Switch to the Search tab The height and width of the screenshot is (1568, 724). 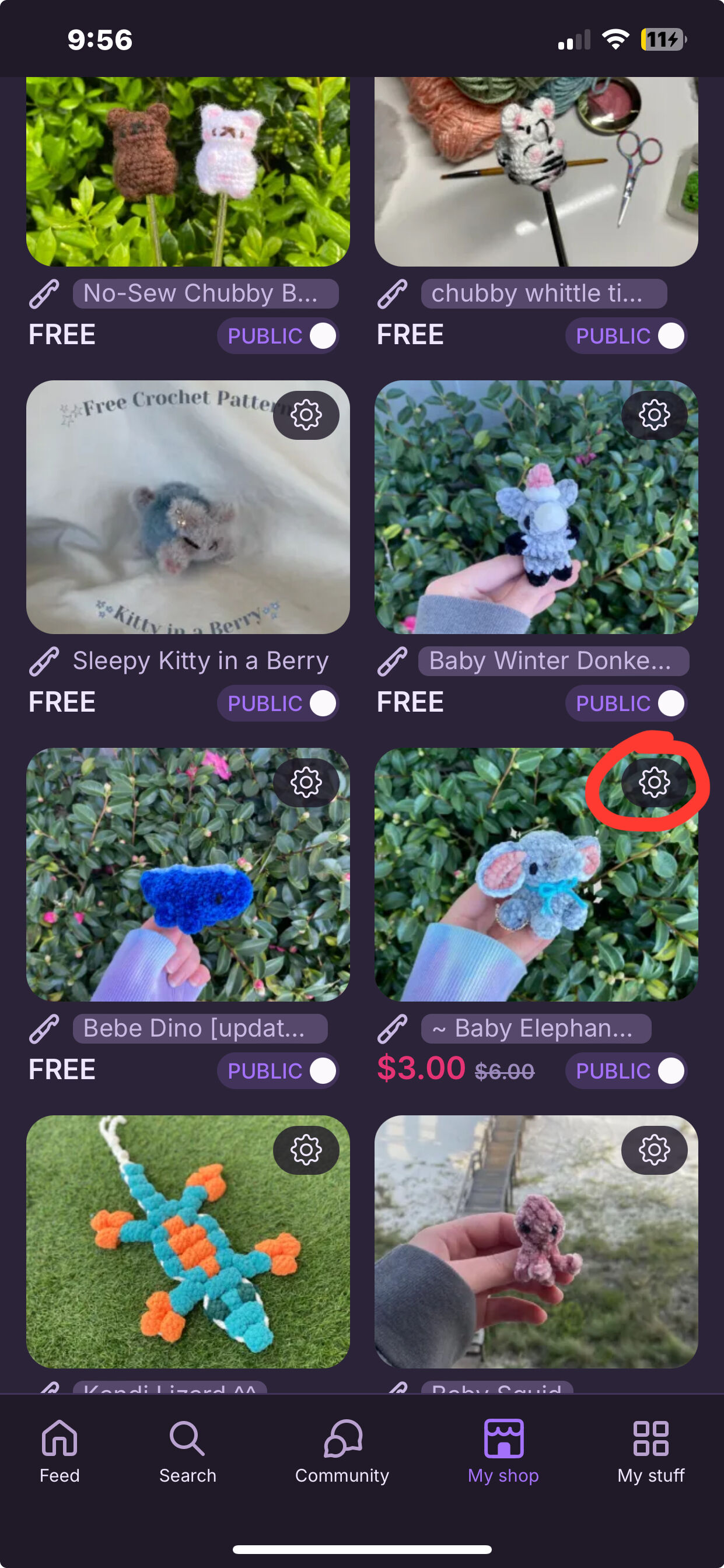[187, 1452]
